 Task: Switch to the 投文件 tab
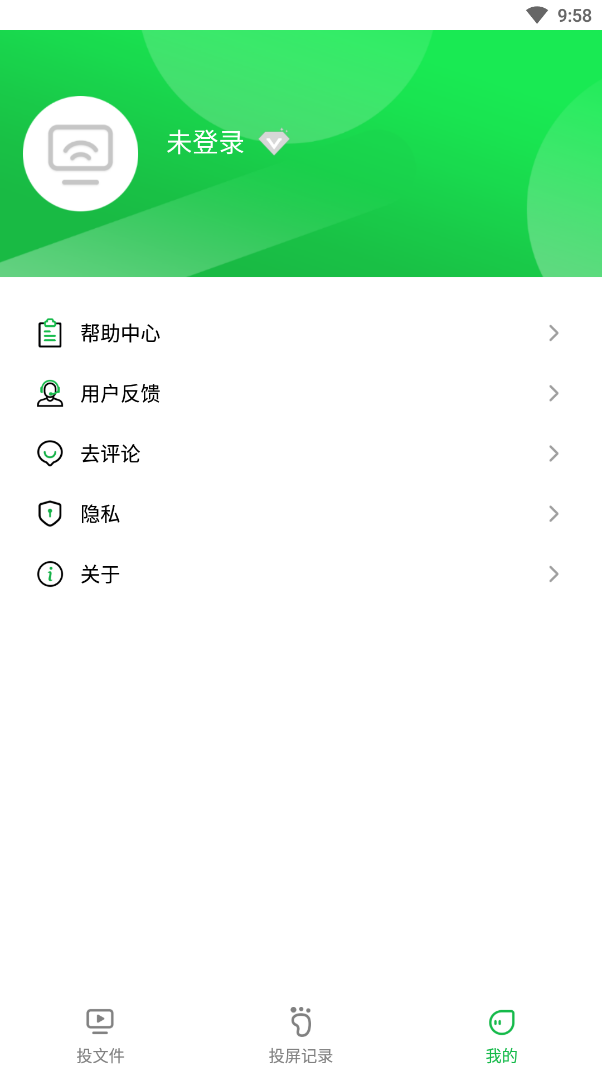[x=100, y=1035]
